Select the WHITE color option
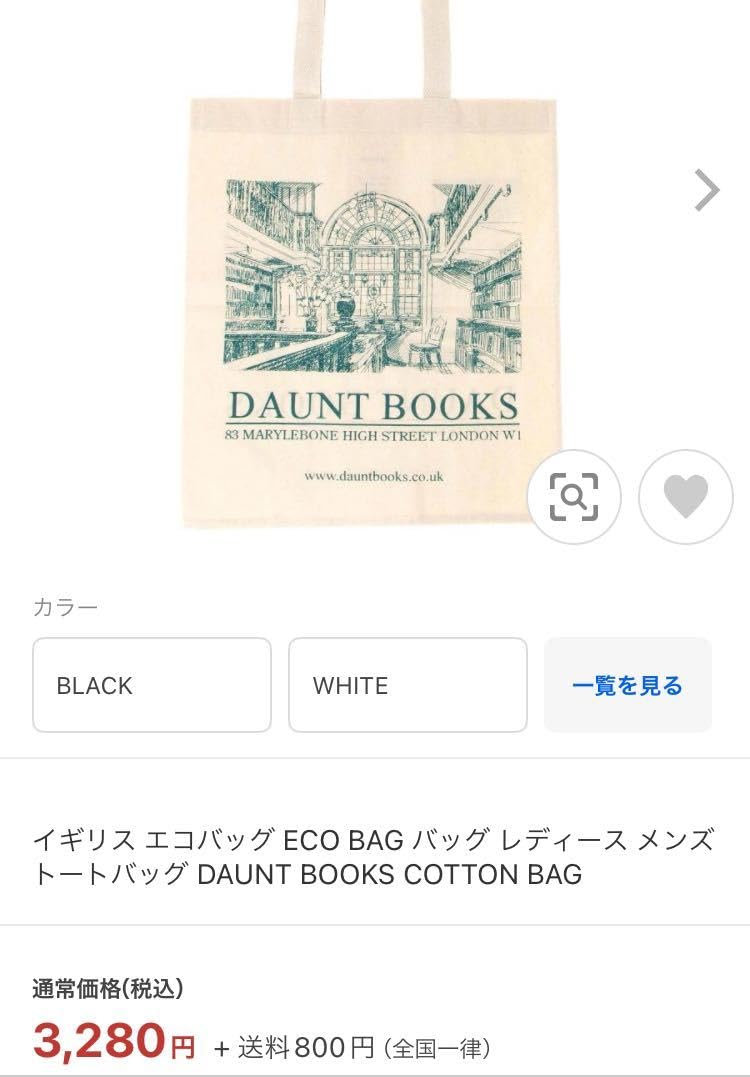The height and width of the screenshot is (1077, 750). click(408, 685)
